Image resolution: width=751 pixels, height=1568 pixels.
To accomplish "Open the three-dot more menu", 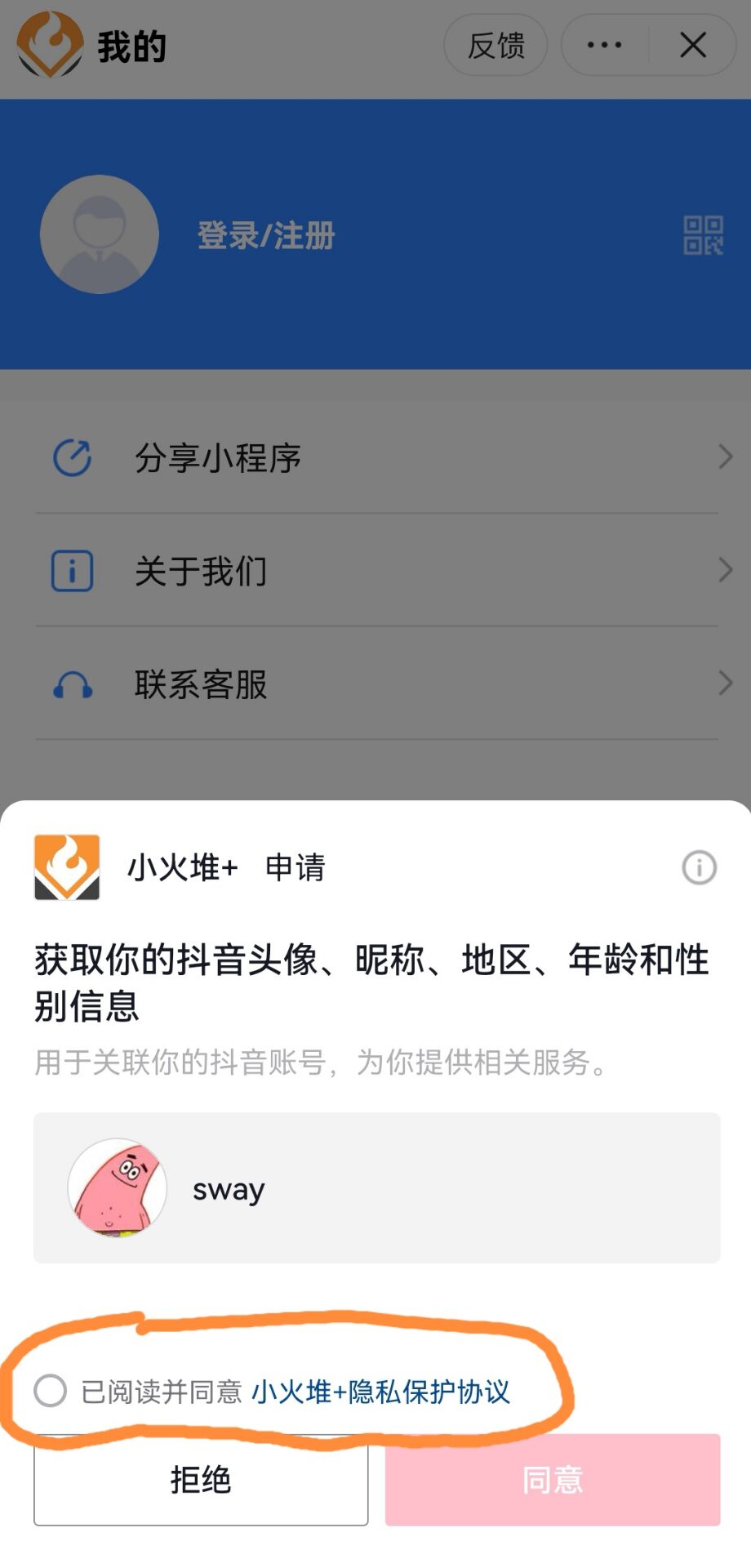I will click(605, 46).
